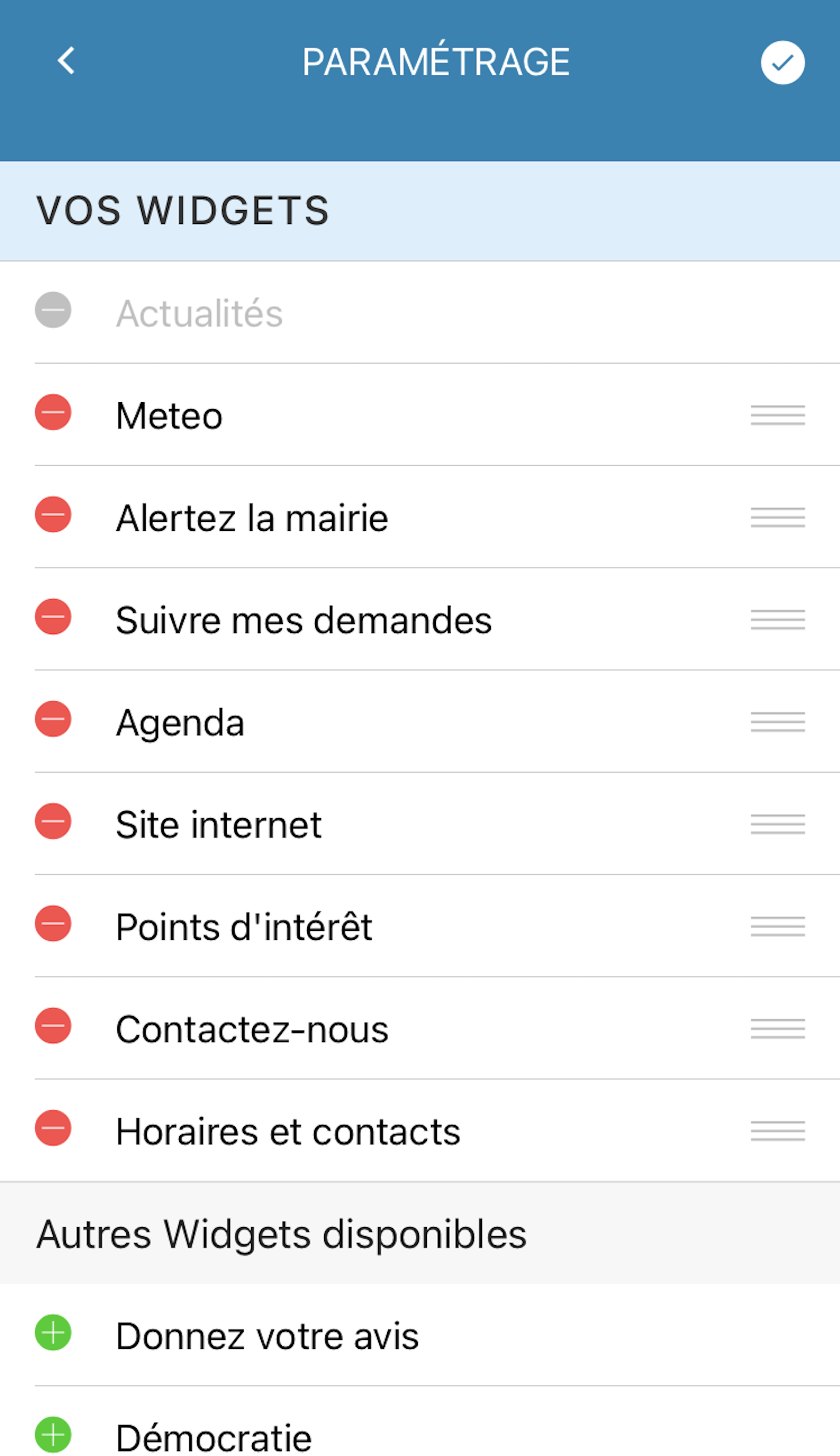The height and width of the screenshot is (1456, 840).
Task: Remove the Contactez-nous widget
Action: click(53, 1026)
